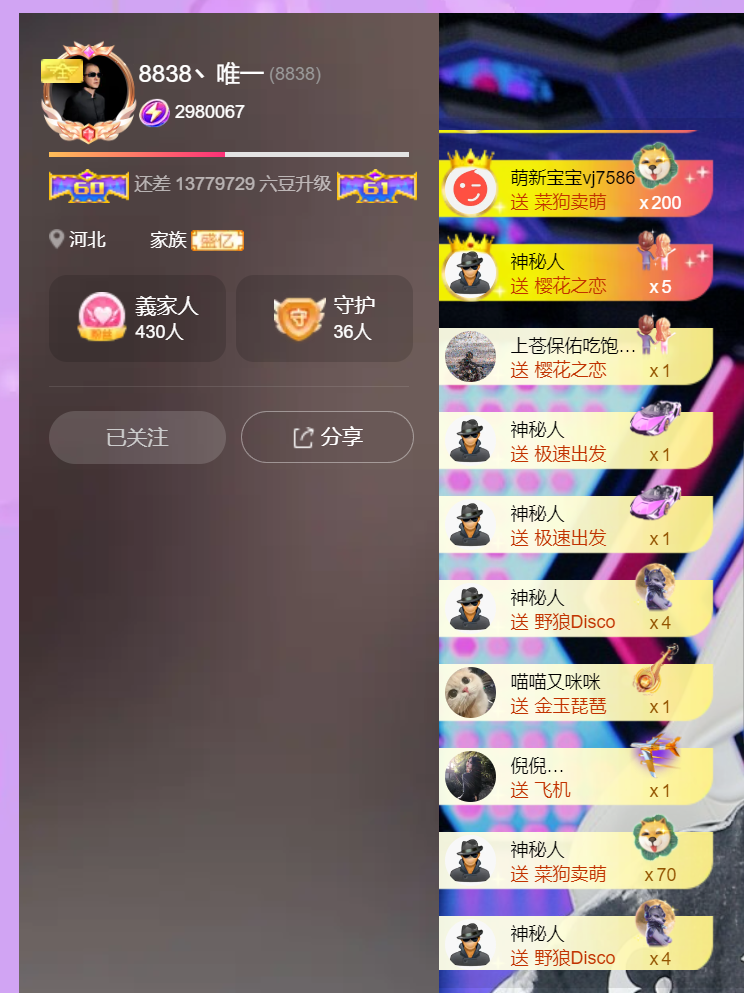Open 喵喵又咪咪's 金玉琵琶 gift entry

575,693
